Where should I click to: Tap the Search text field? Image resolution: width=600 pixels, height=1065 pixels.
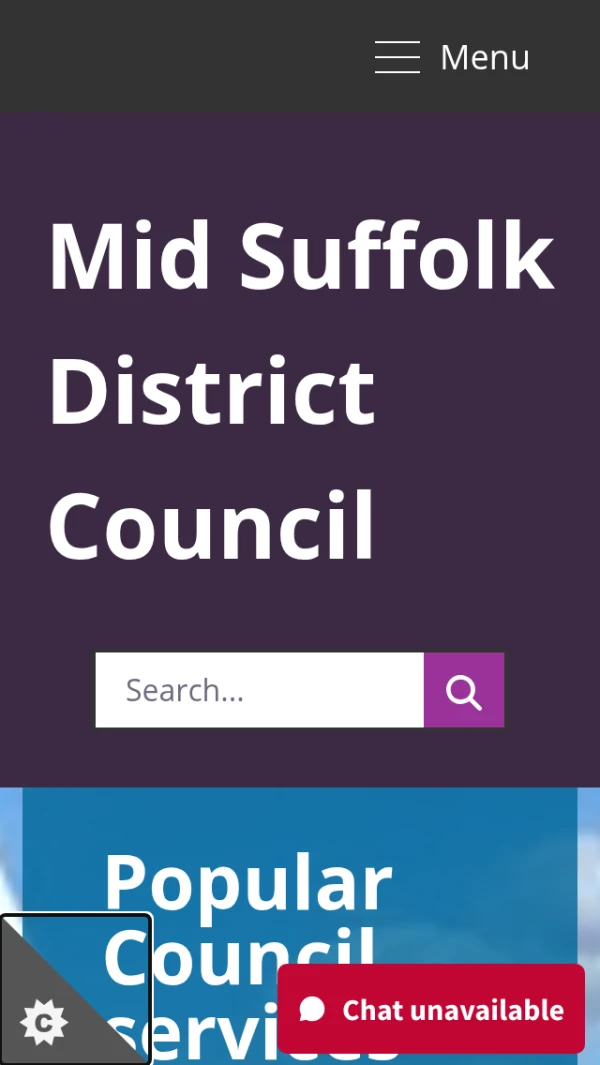260,690
